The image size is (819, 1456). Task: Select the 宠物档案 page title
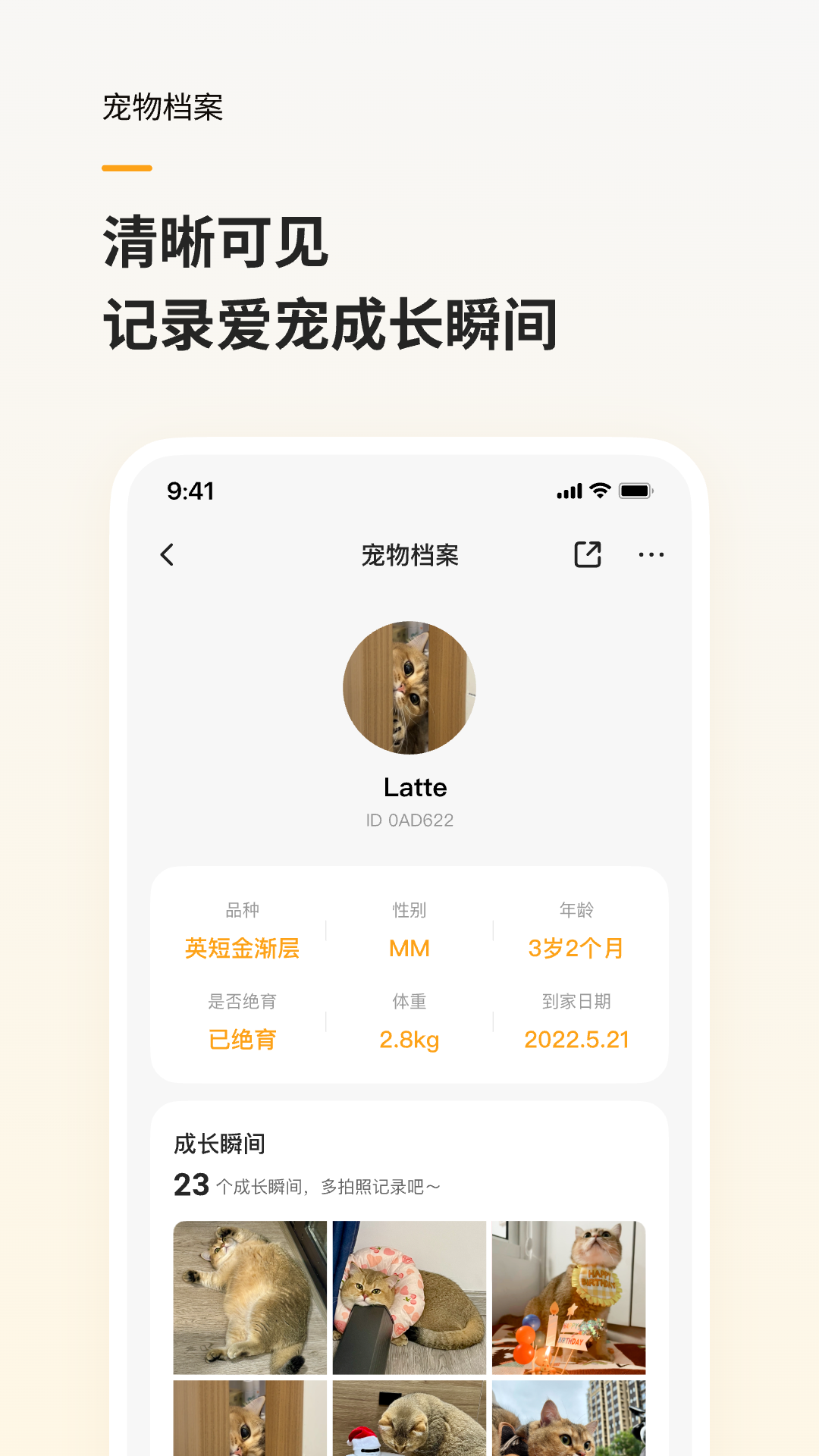coord(409,554)
